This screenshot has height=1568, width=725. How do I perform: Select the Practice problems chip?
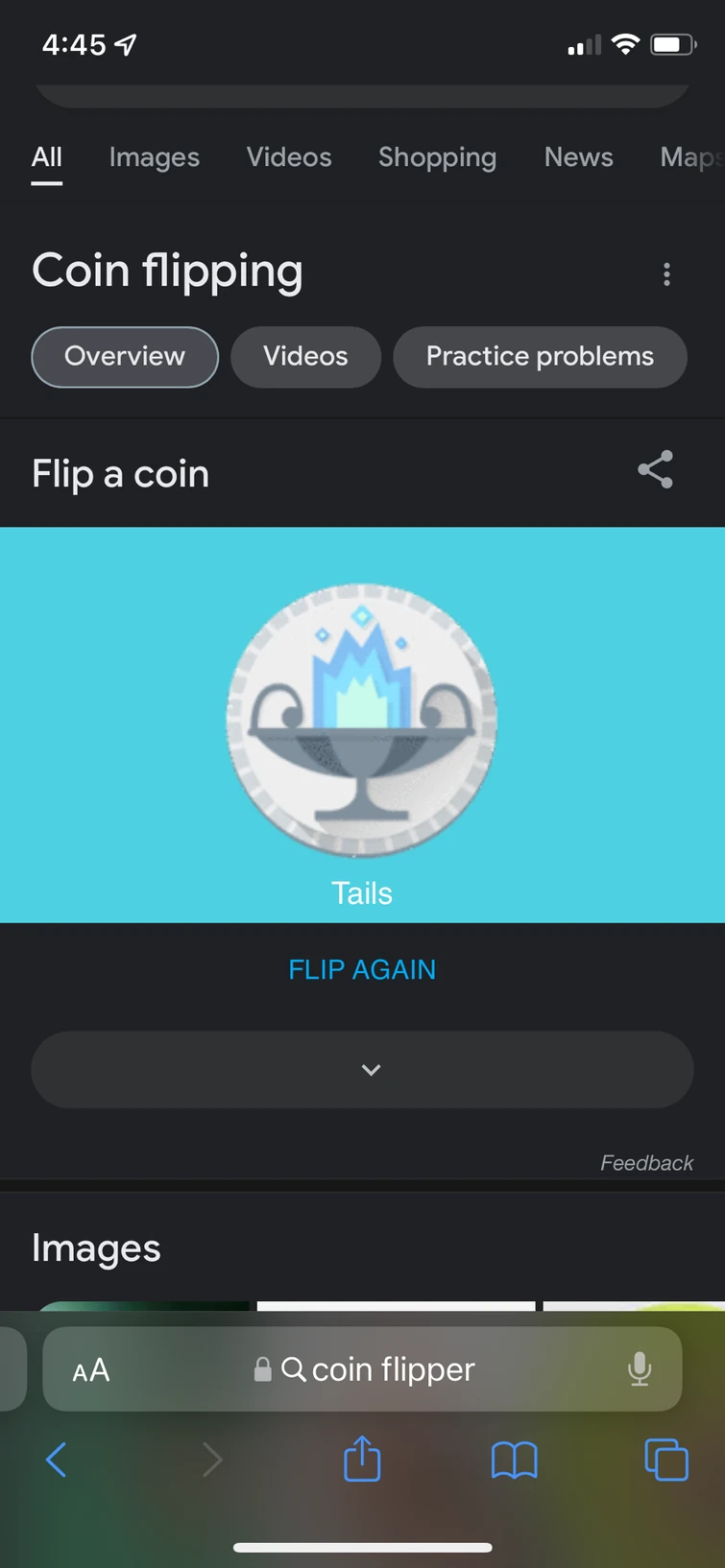540,357
